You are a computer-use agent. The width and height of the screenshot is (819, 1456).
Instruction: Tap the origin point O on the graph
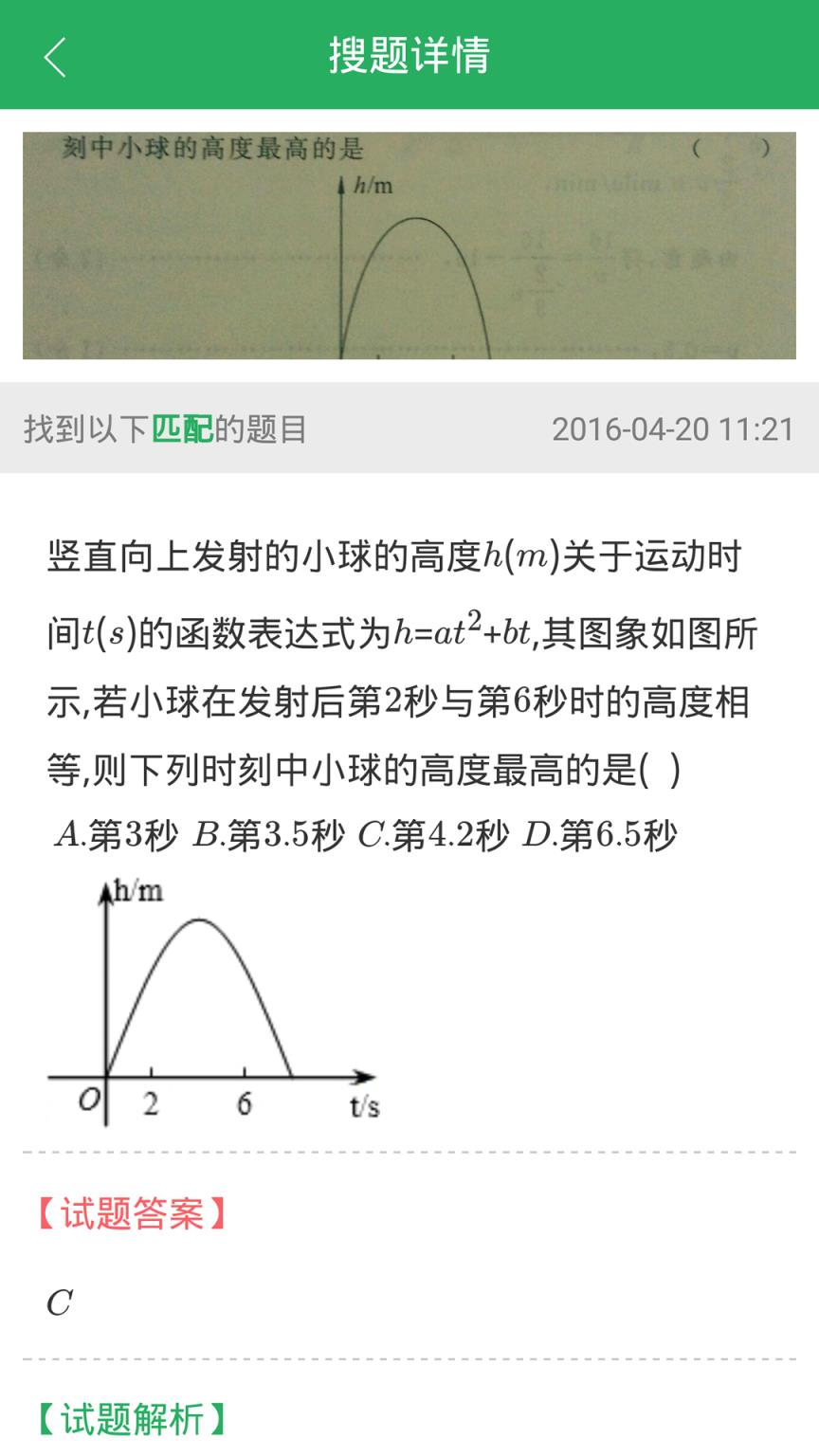pyautogui.click(x=88, y=1100)
